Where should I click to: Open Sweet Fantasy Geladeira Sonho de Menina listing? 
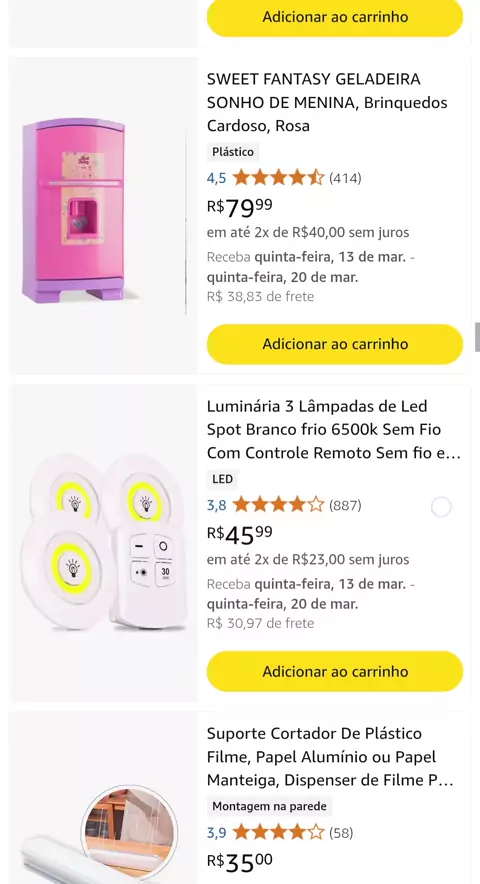[327, 103]
